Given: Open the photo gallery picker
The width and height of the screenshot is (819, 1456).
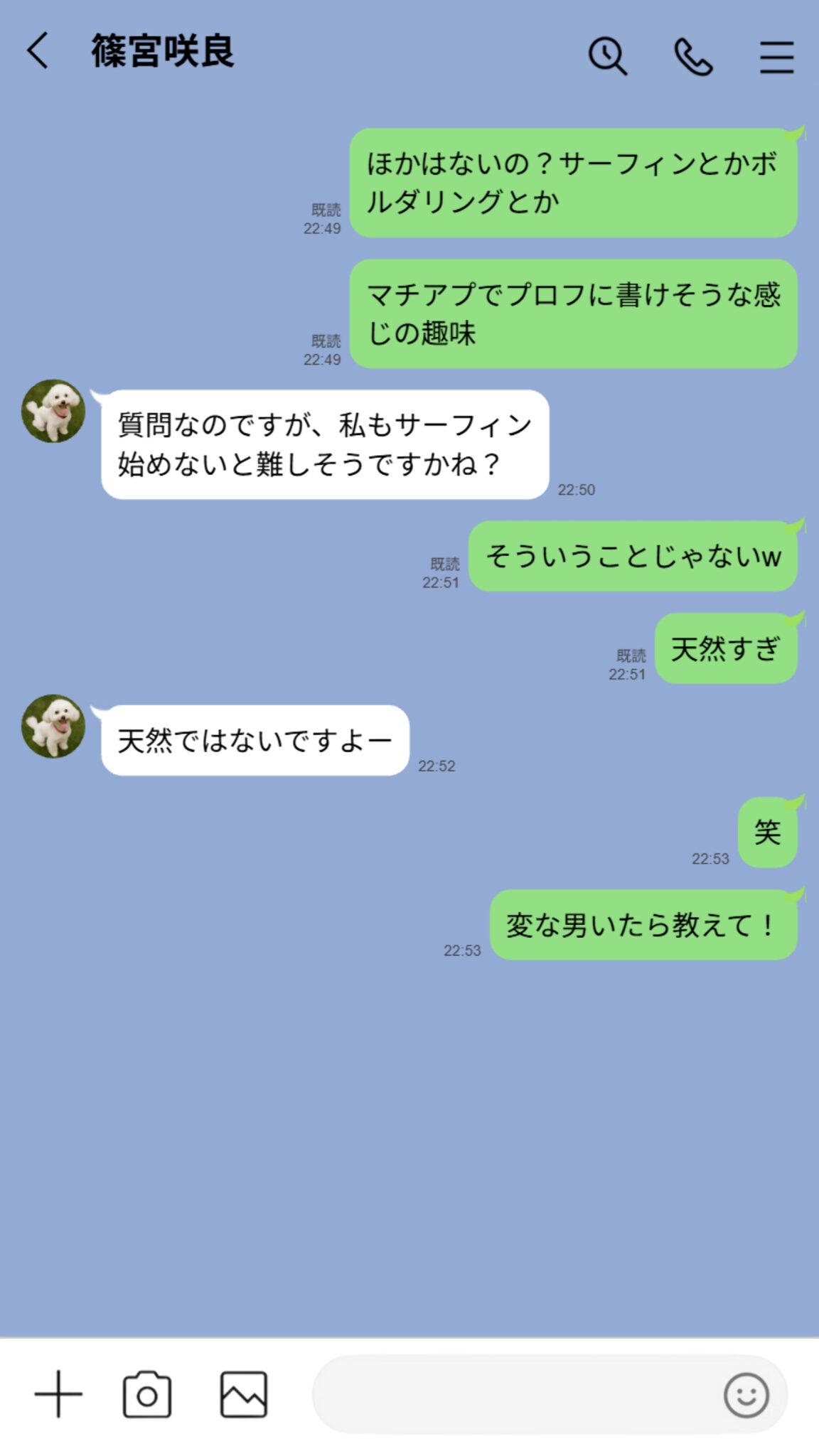Looking at the screenshot, I should tap(243, 1394).
